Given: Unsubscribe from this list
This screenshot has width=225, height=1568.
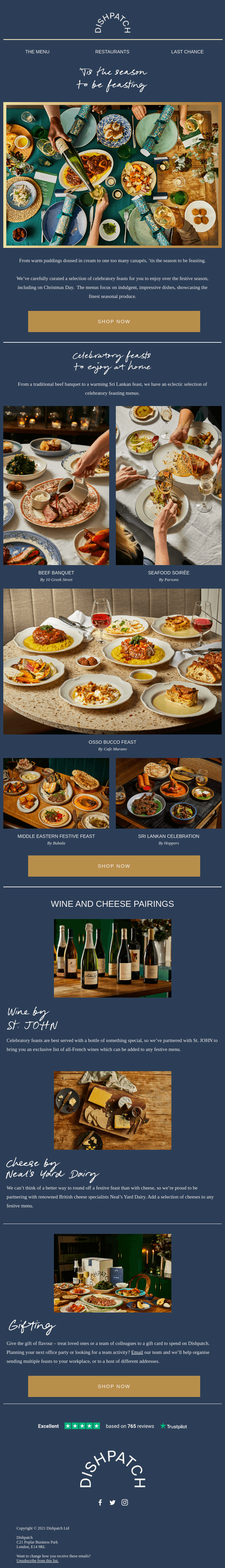Looking at the screenshot, I should click(x=38, y=1561).
